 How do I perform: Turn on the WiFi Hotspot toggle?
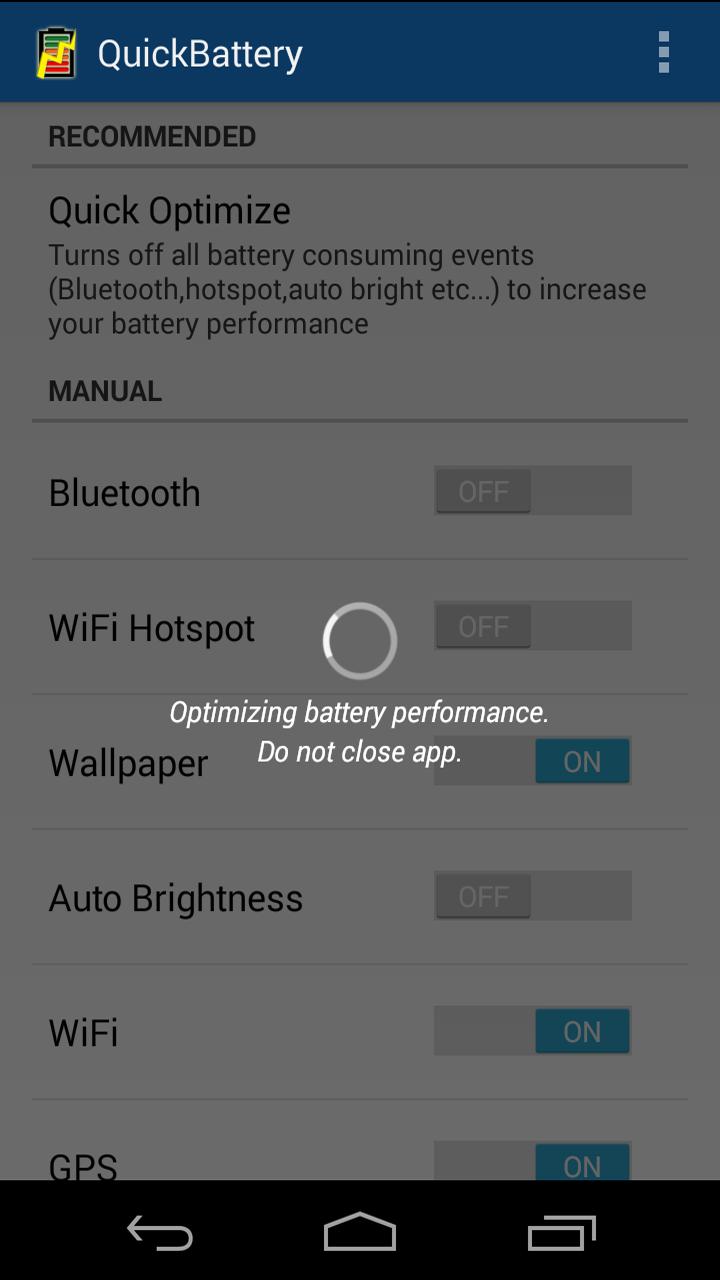[532, 625]
